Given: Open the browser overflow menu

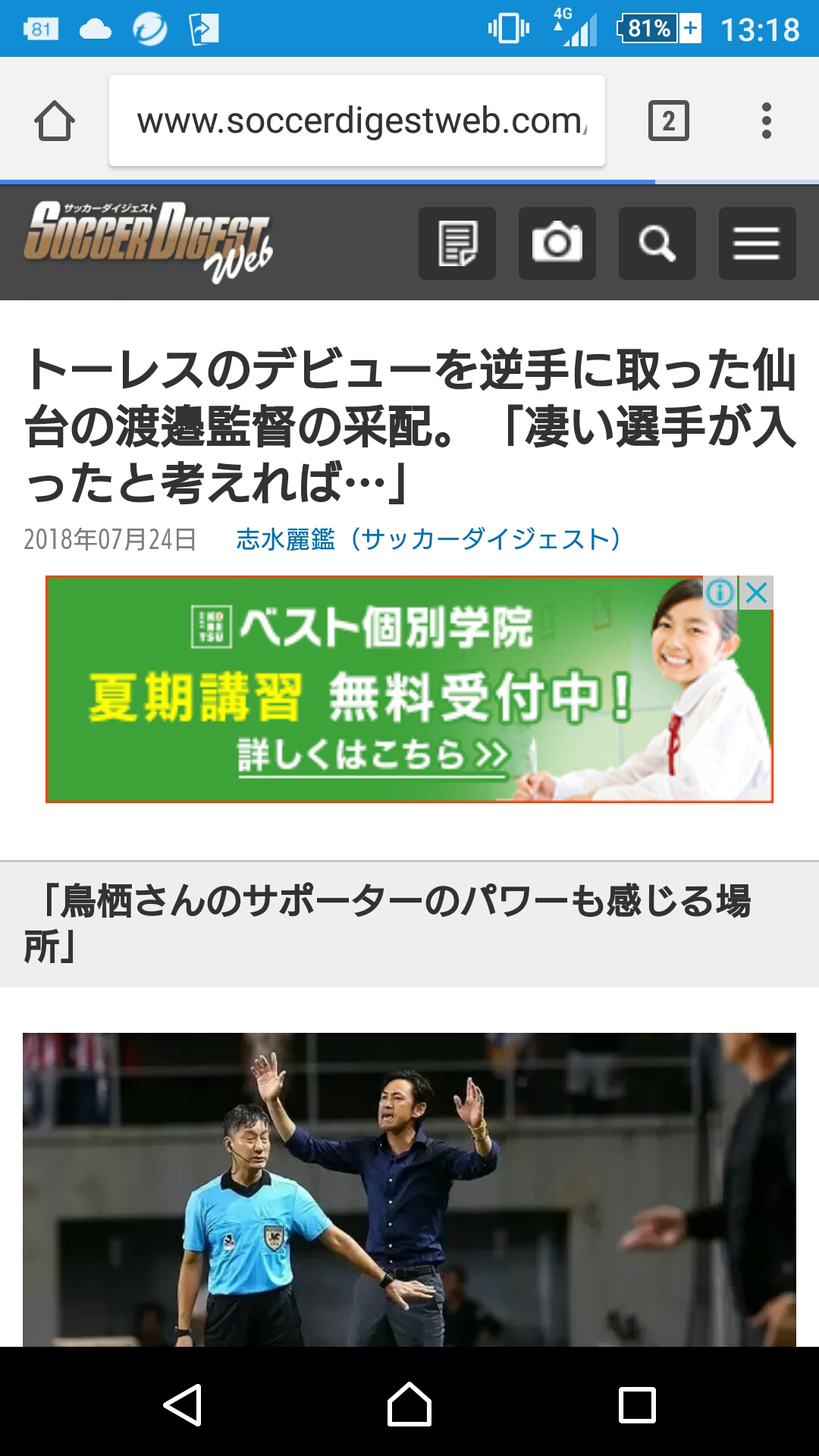Looking at the screenshot, I should click(766, 121).
